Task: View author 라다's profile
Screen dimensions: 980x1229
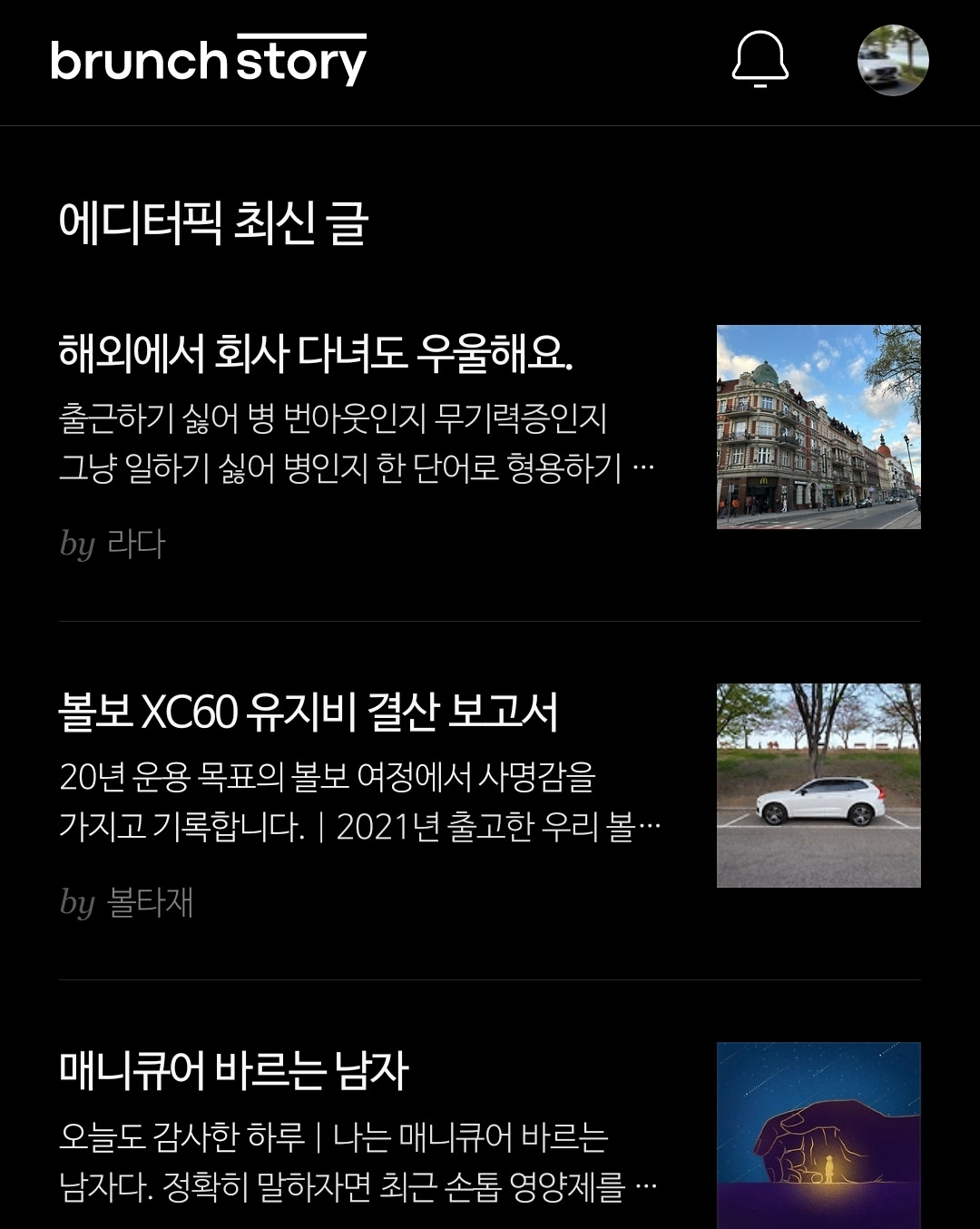Action: (x=113, y=544)
